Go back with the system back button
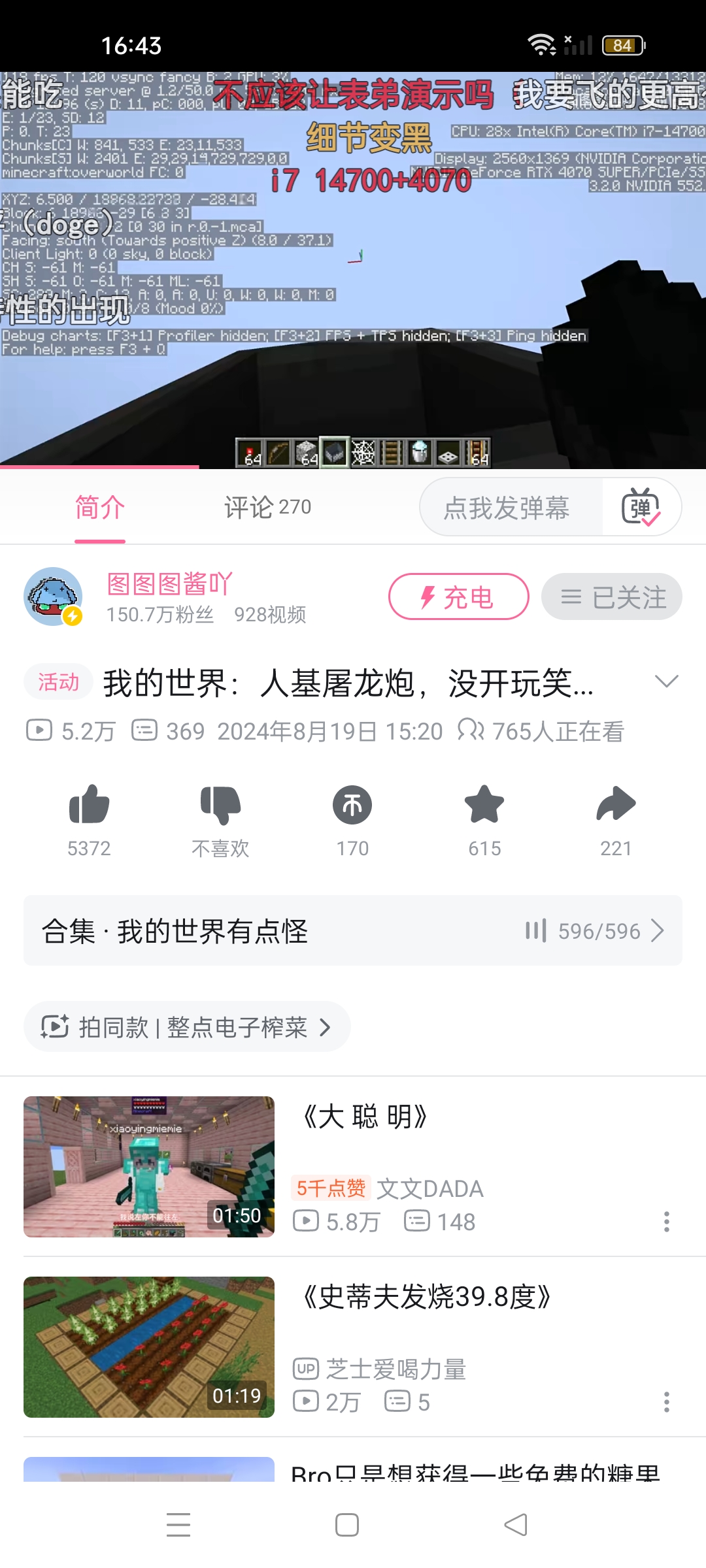Viewport: 706px width, 1568px height. [516, 1525]
